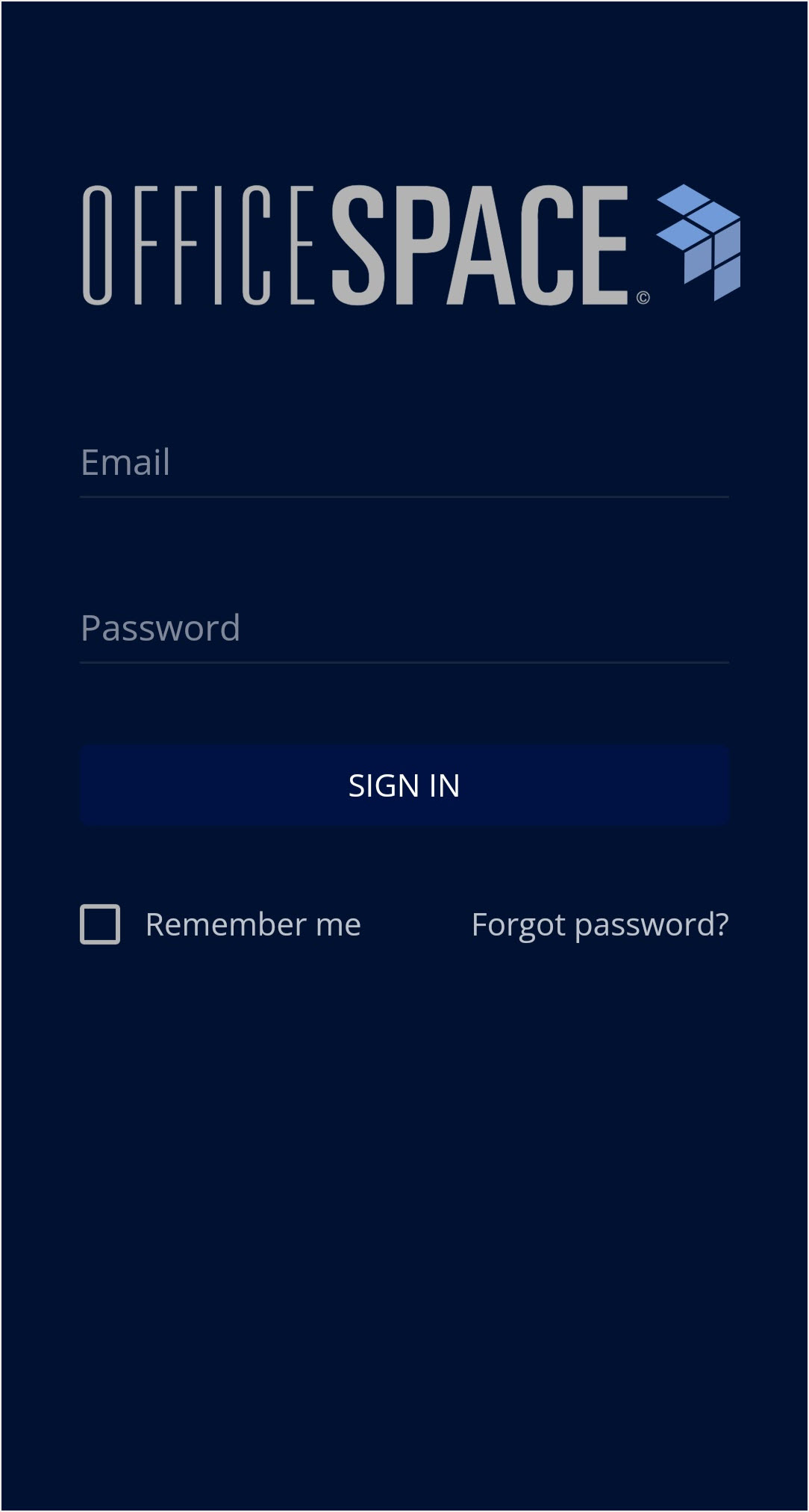Click the Remember me label text
The height and width of the screenshot is (1512, 809).
(252, 924)
